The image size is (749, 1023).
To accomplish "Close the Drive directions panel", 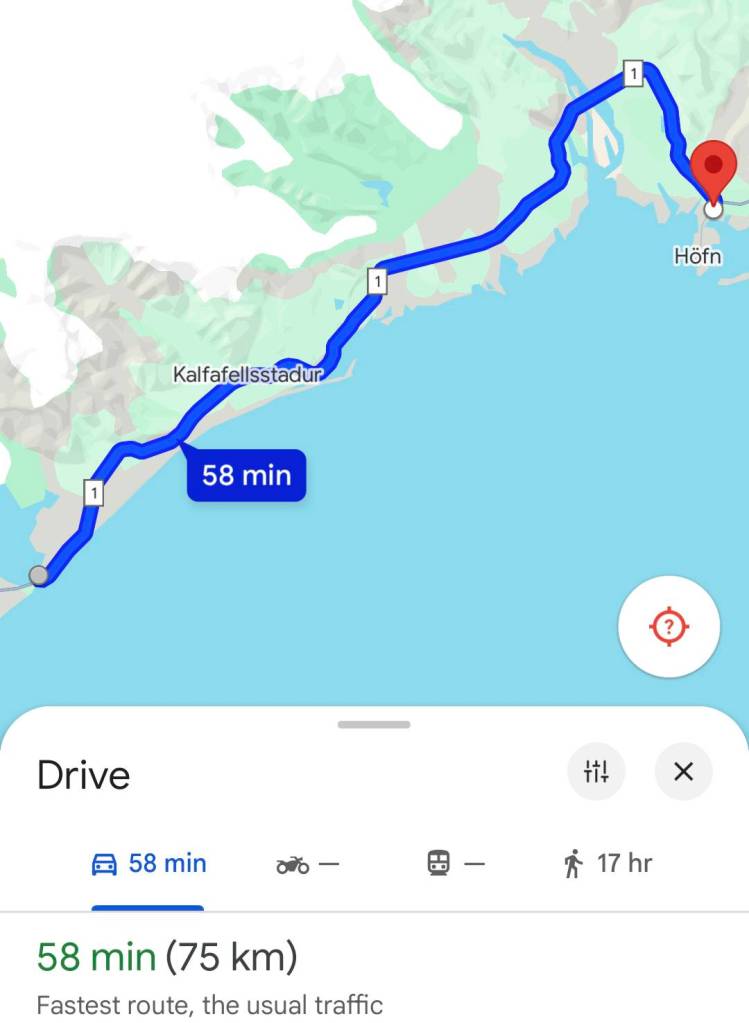I will coord(683,772).
